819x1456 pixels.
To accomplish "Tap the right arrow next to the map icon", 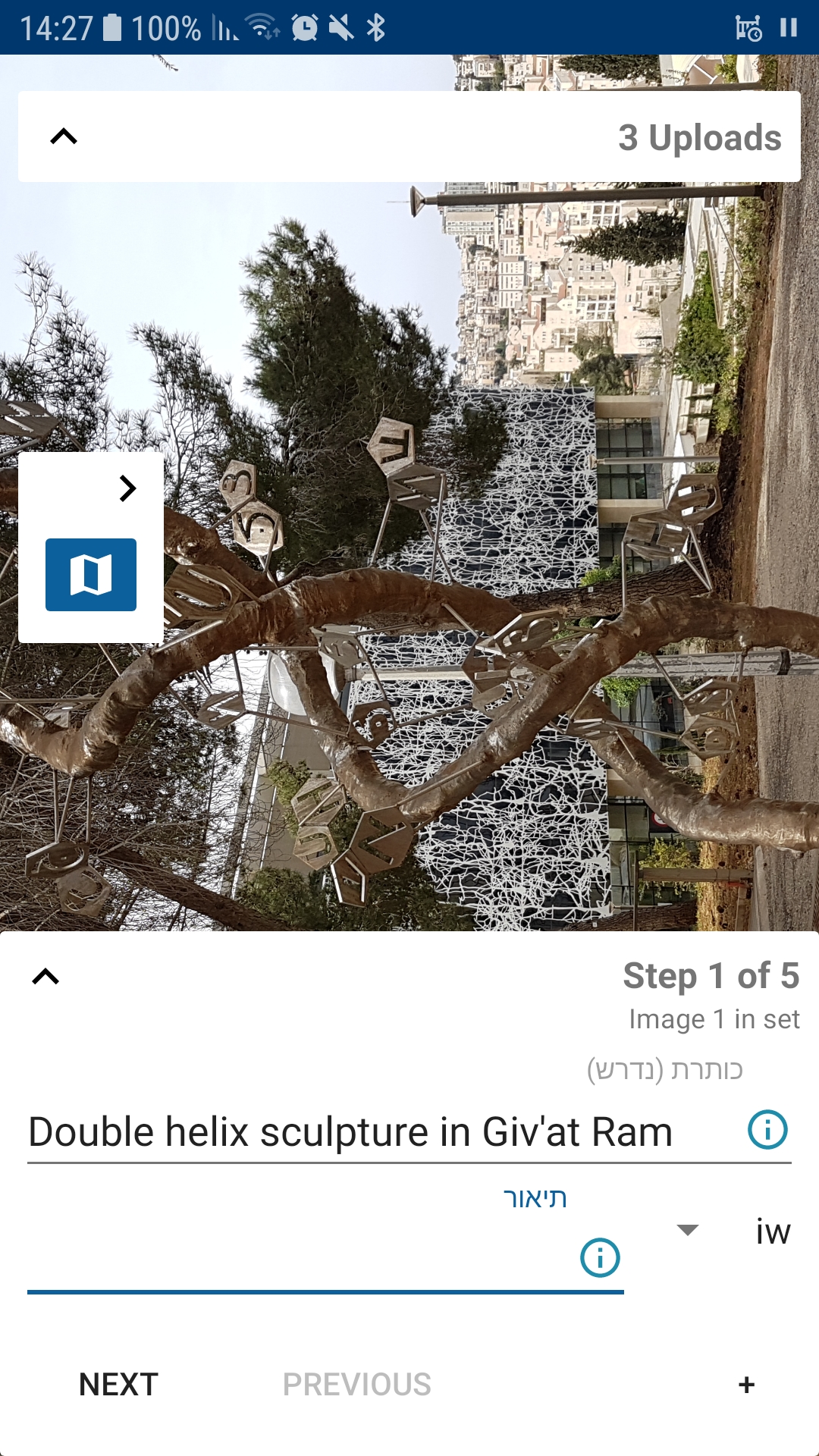I will 127,488.
